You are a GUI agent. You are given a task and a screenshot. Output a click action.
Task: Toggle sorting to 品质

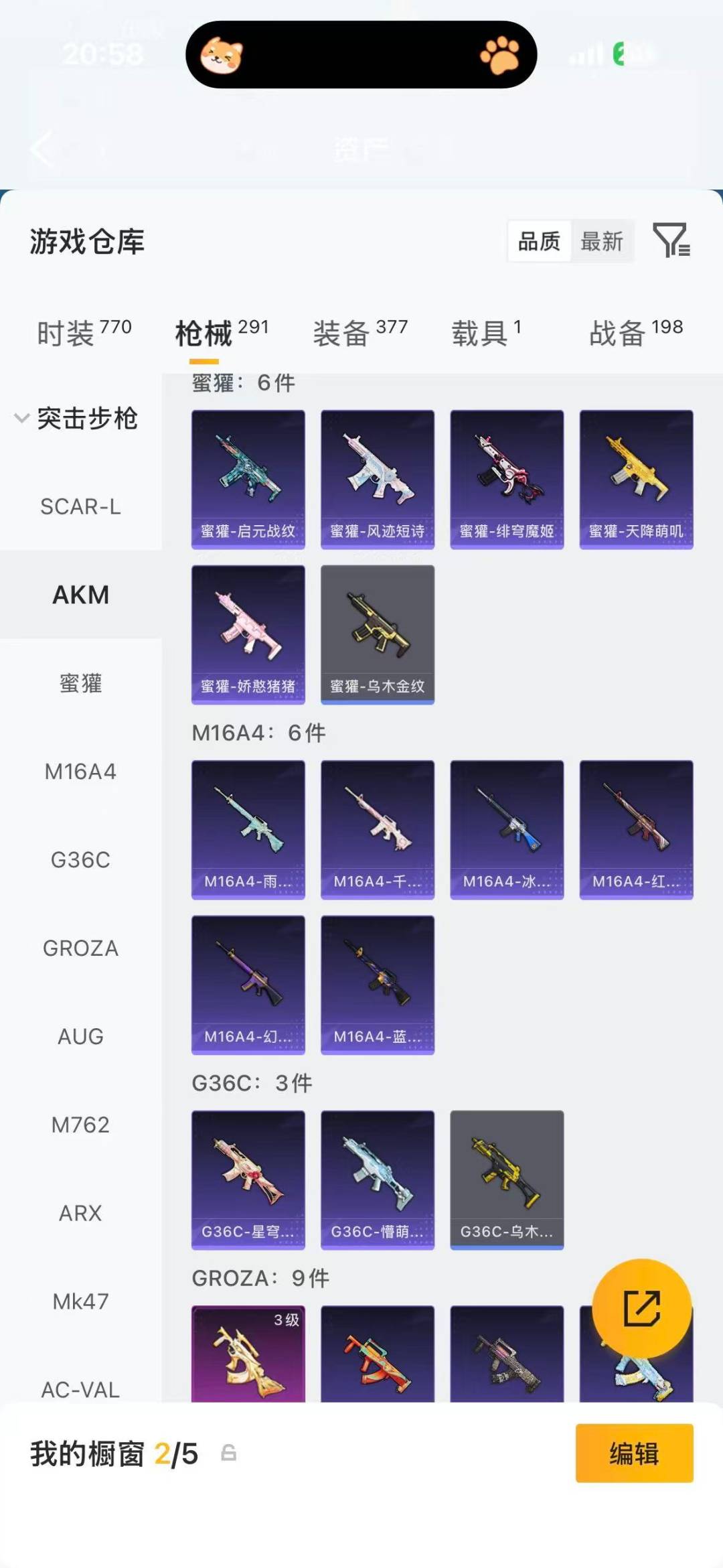(x=539, y=241)
